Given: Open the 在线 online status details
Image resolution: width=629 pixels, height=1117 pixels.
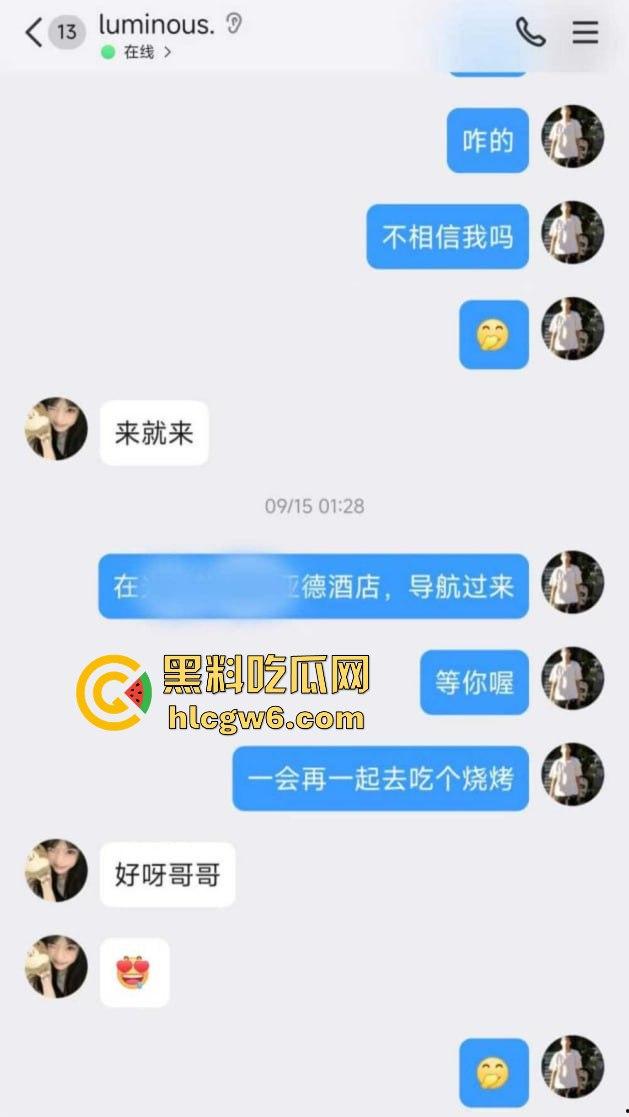Looking at the screenshot, I should pos(138,52).
